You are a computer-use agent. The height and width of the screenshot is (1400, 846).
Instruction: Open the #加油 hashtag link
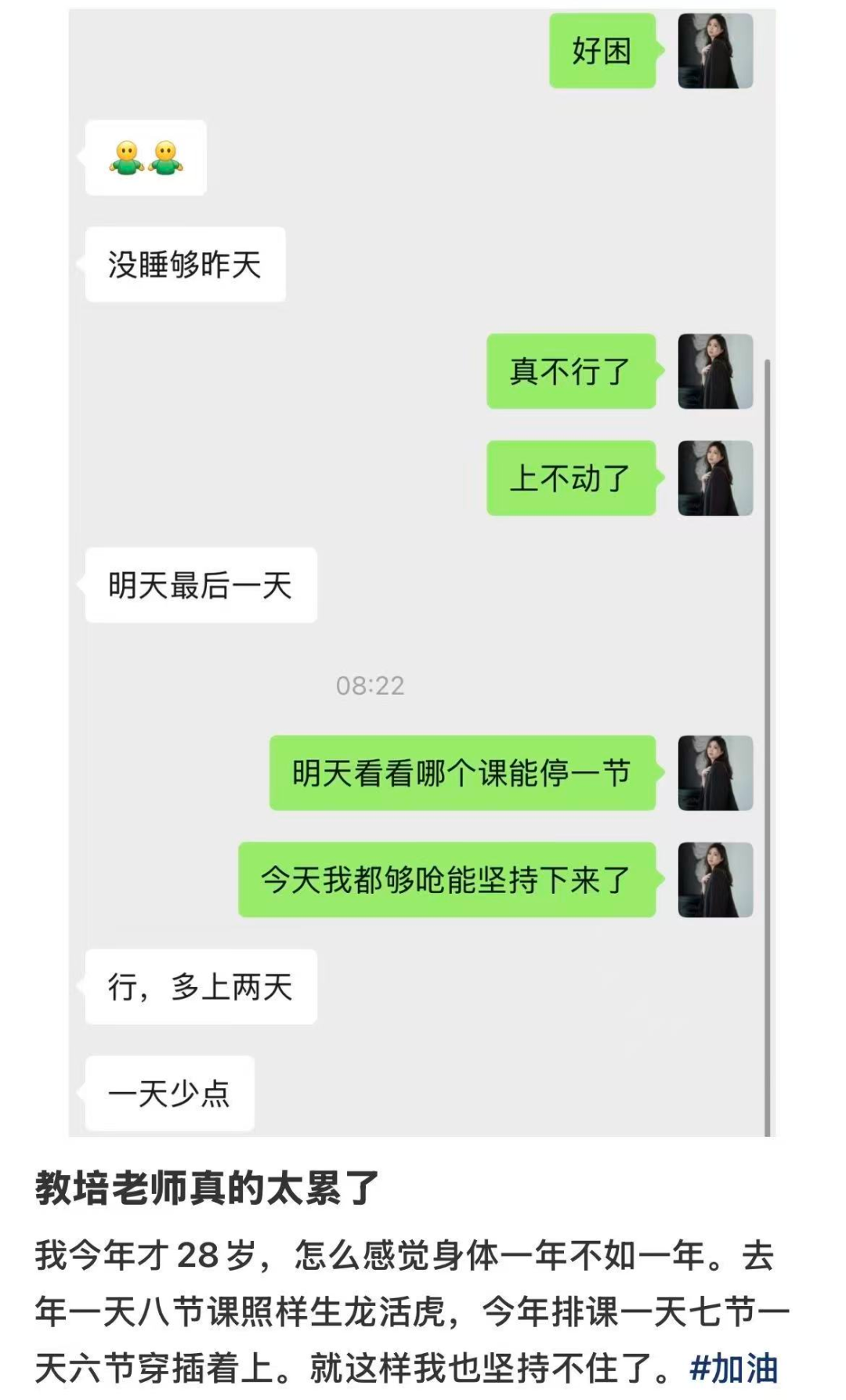734,1368
